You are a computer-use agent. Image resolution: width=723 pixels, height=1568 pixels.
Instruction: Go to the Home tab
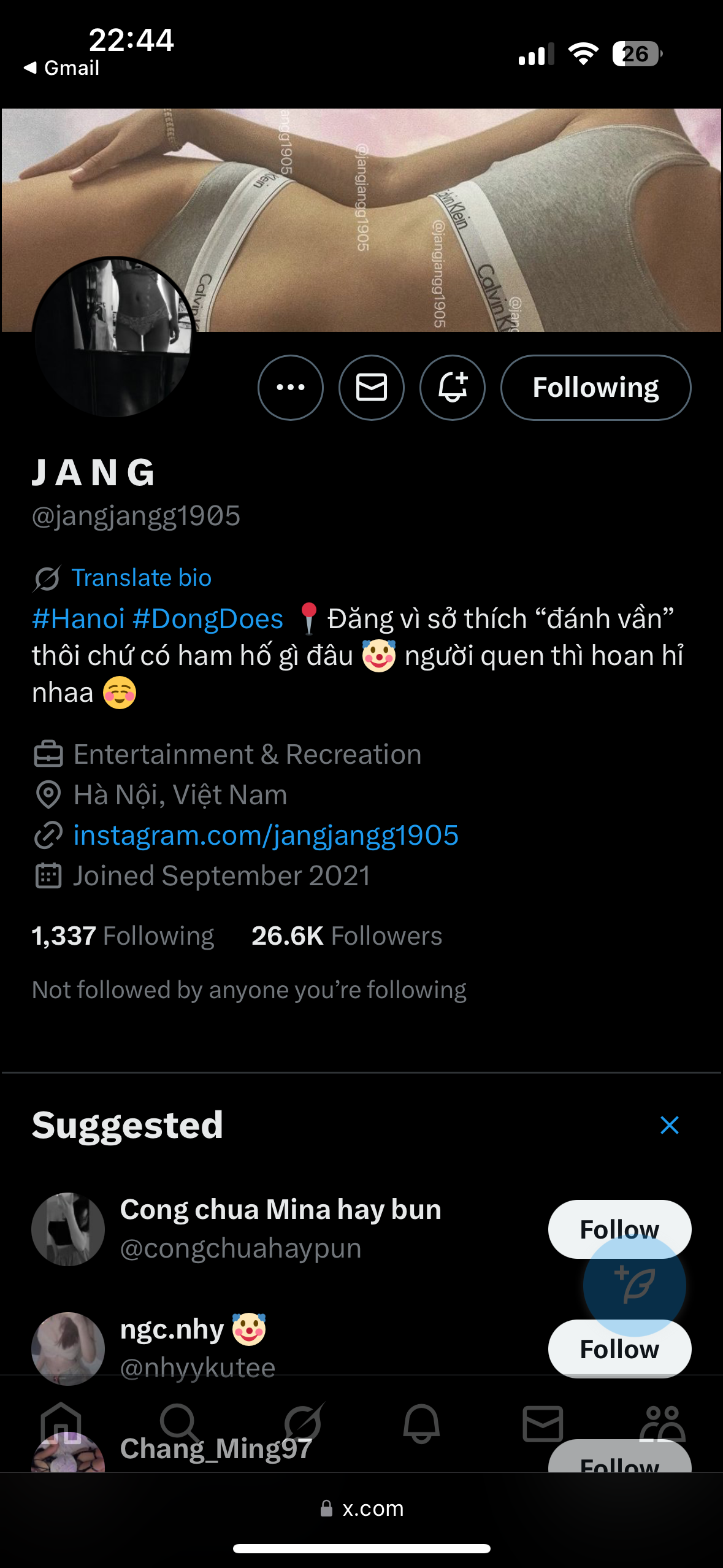(61, 1423)
